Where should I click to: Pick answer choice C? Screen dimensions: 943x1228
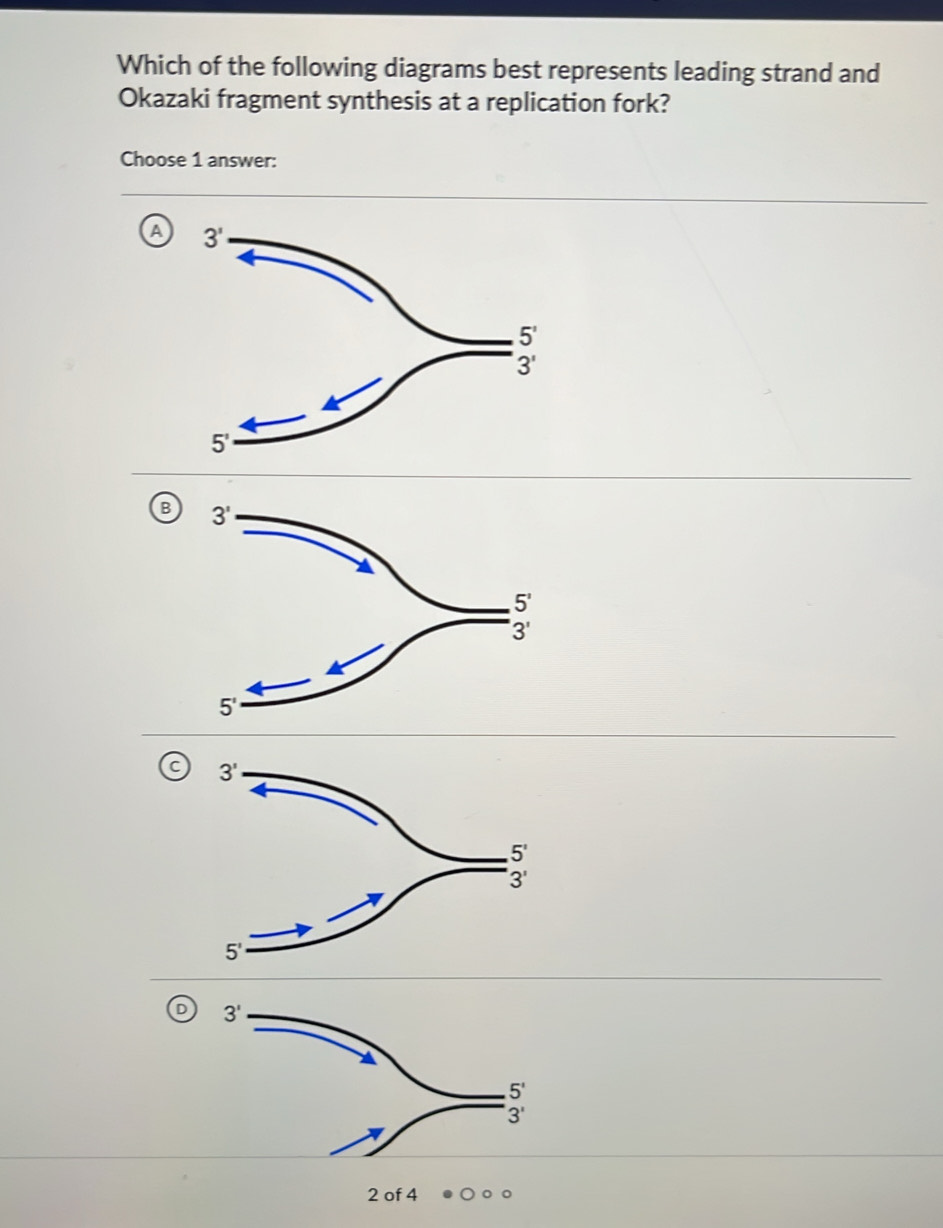[173, 768]
